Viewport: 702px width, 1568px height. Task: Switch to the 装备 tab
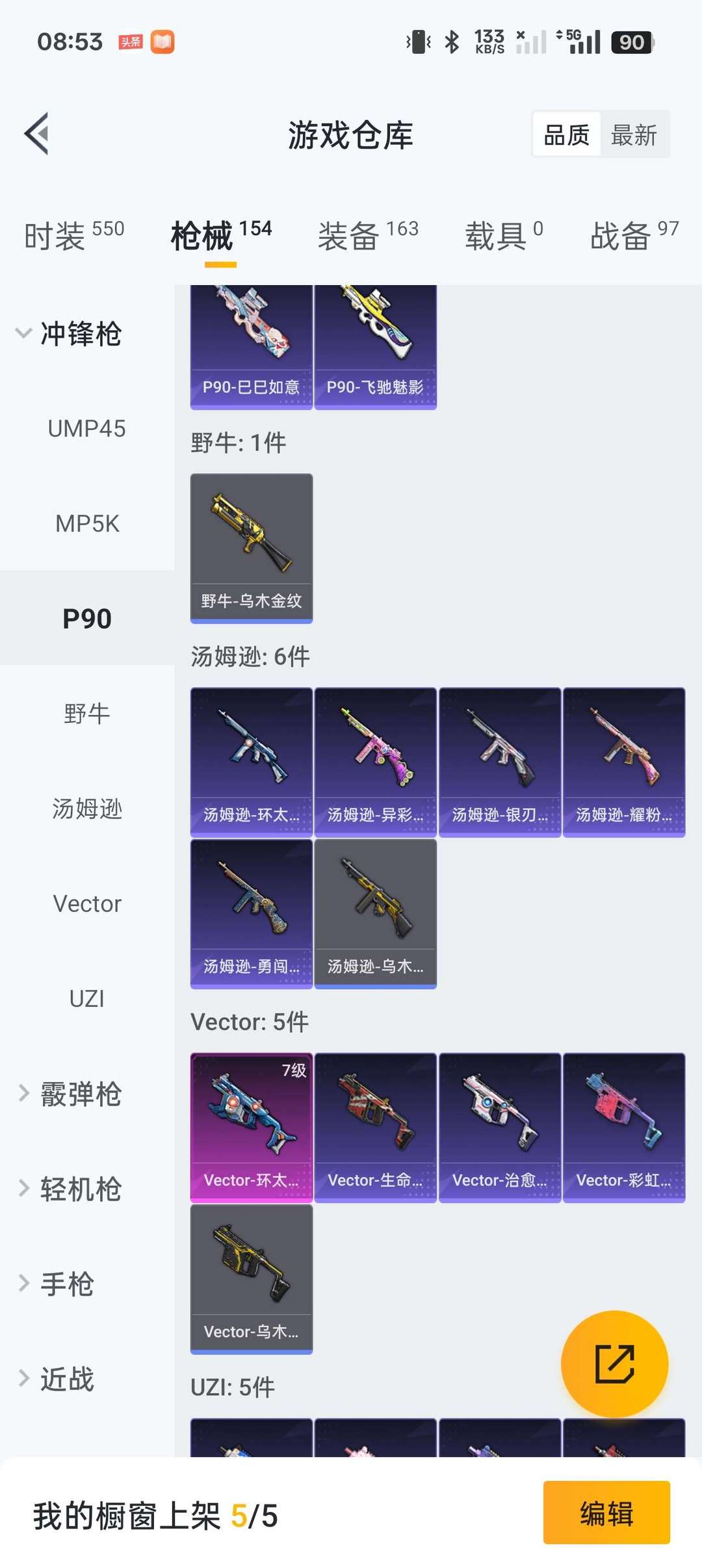click(367, 235)
